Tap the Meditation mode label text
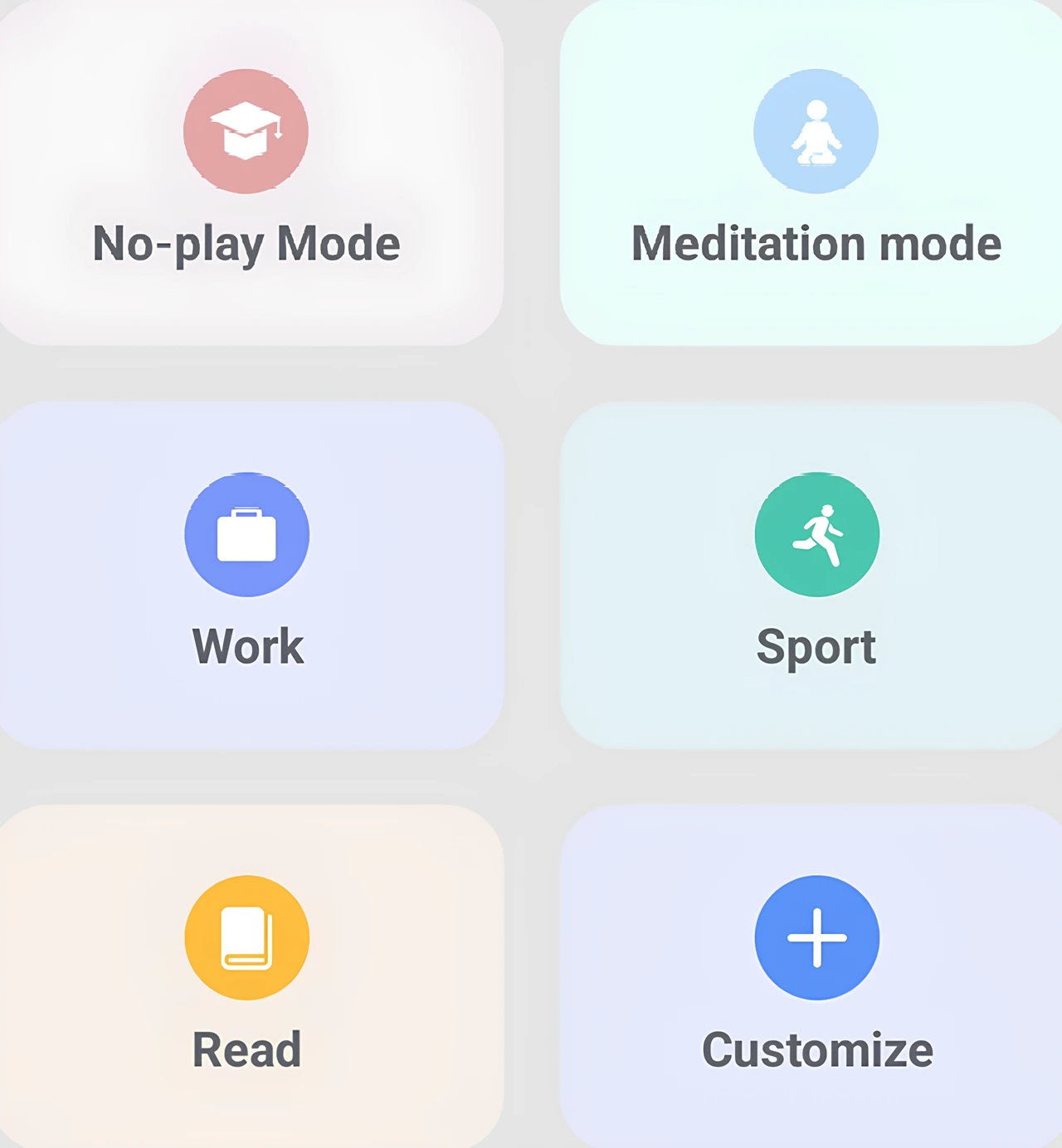The width and height of the screenshot is (1062, 1148). pos(816,242)
